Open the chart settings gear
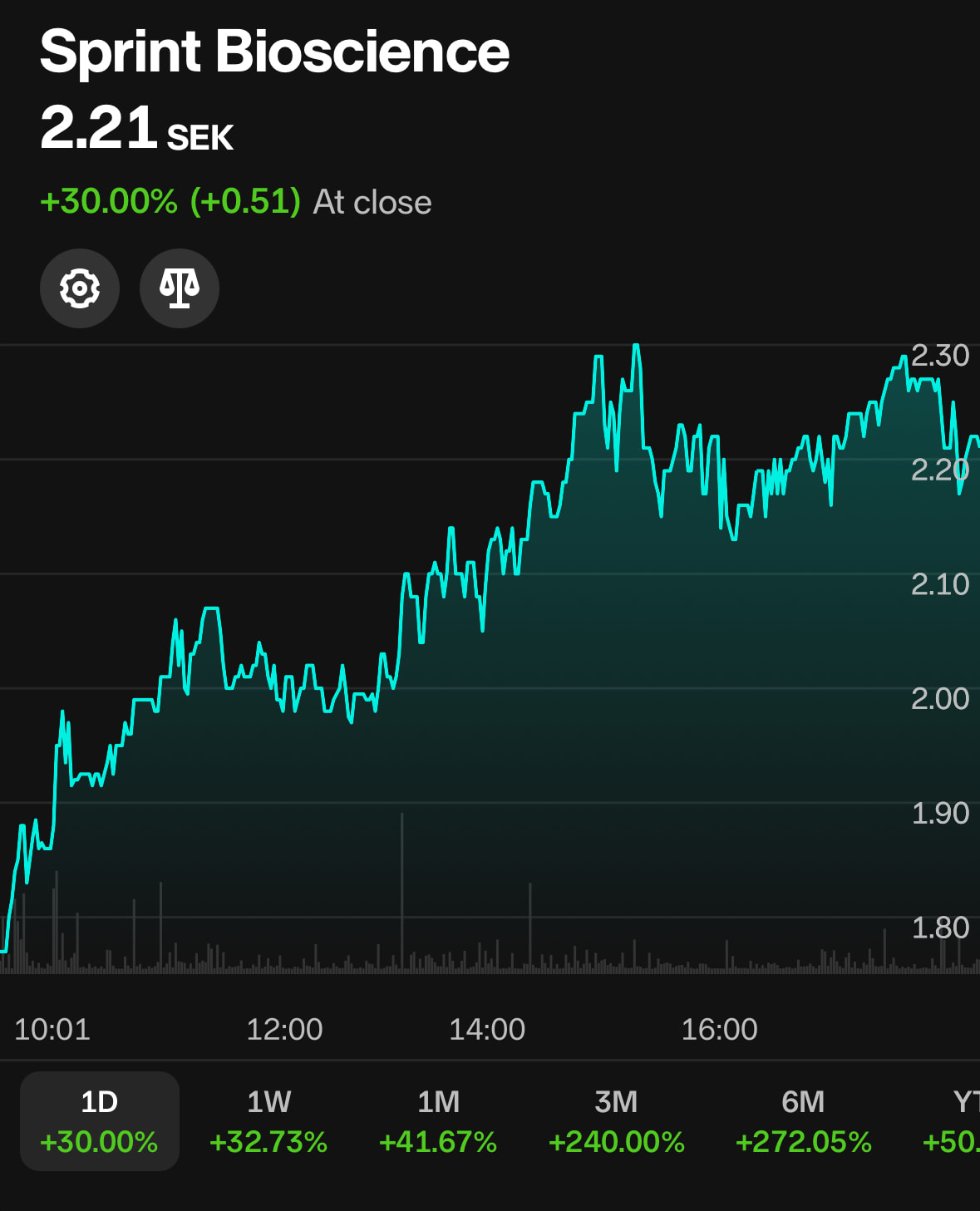The width and height of the screenshot is (980, 1211). pos(80,288)
